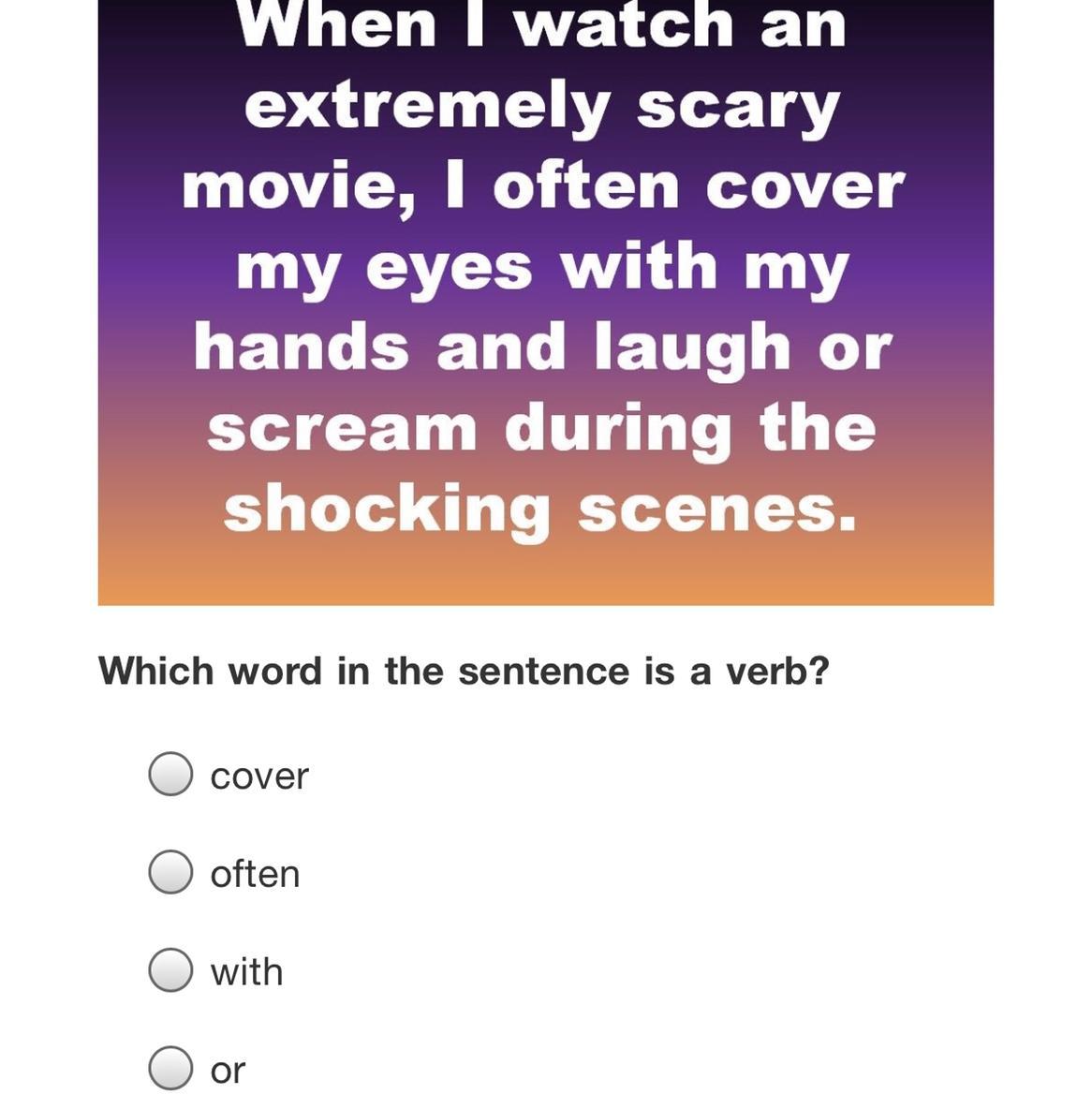Pick 'with' as the answer
Screen dimensions: 1092x1094
click(x=170, y=969)
